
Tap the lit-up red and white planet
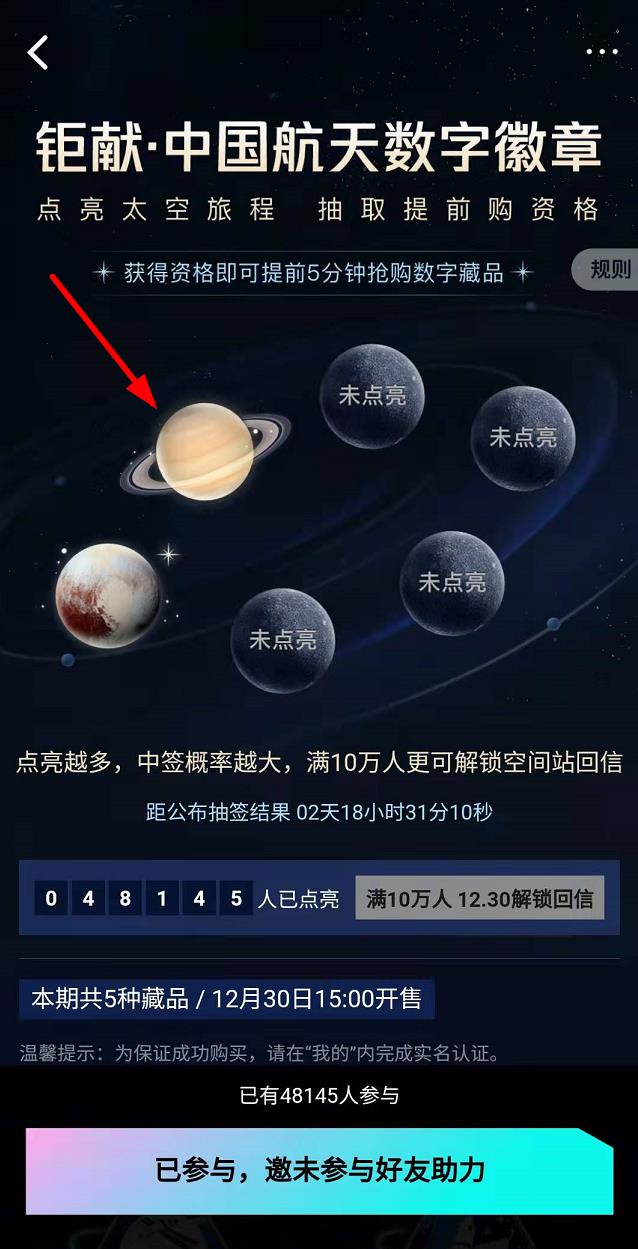point(107,596)
